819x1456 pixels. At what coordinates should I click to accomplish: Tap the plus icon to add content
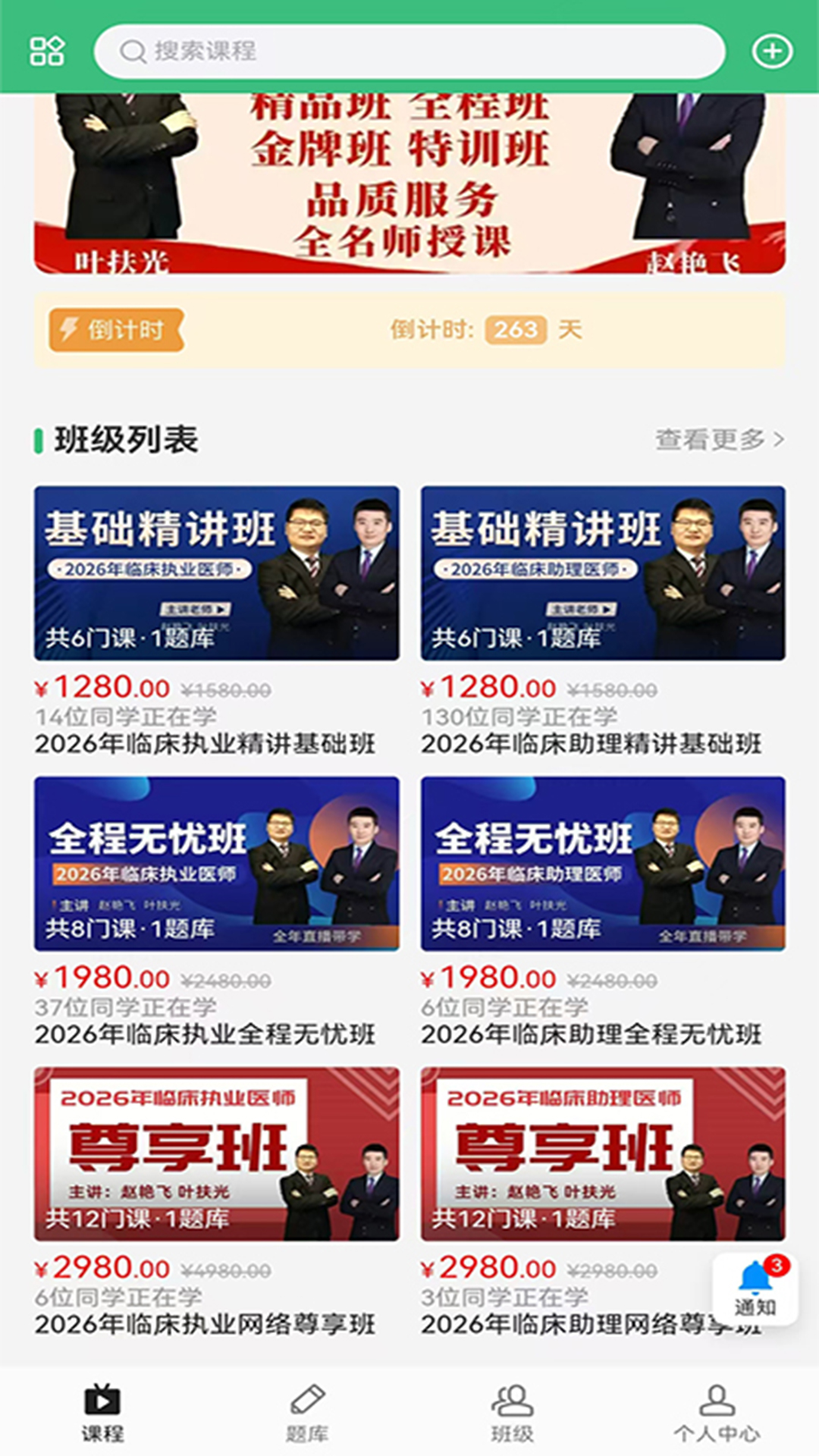772,52
